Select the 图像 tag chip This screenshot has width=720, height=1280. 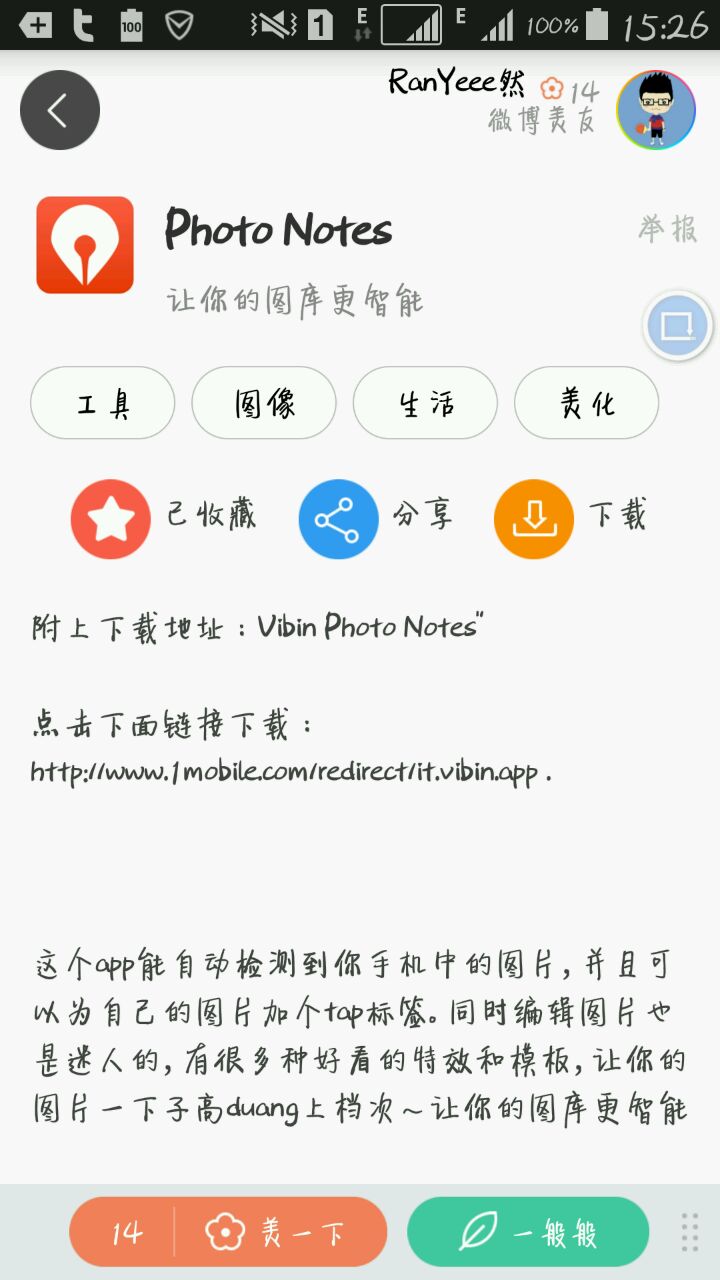coord(264,403)
